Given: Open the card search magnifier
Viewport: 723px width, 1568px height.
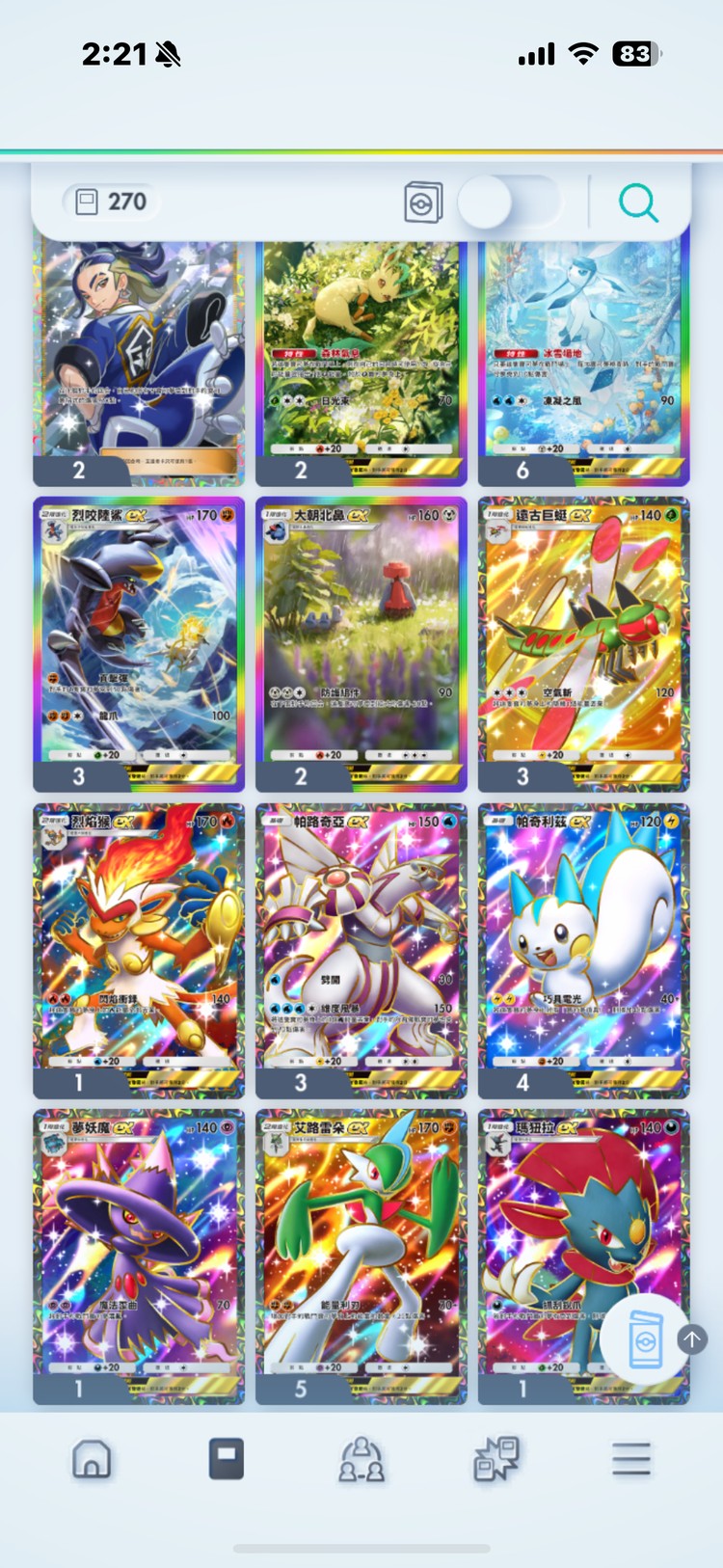Looking at the screenshot, I should (x=638, y=203).
